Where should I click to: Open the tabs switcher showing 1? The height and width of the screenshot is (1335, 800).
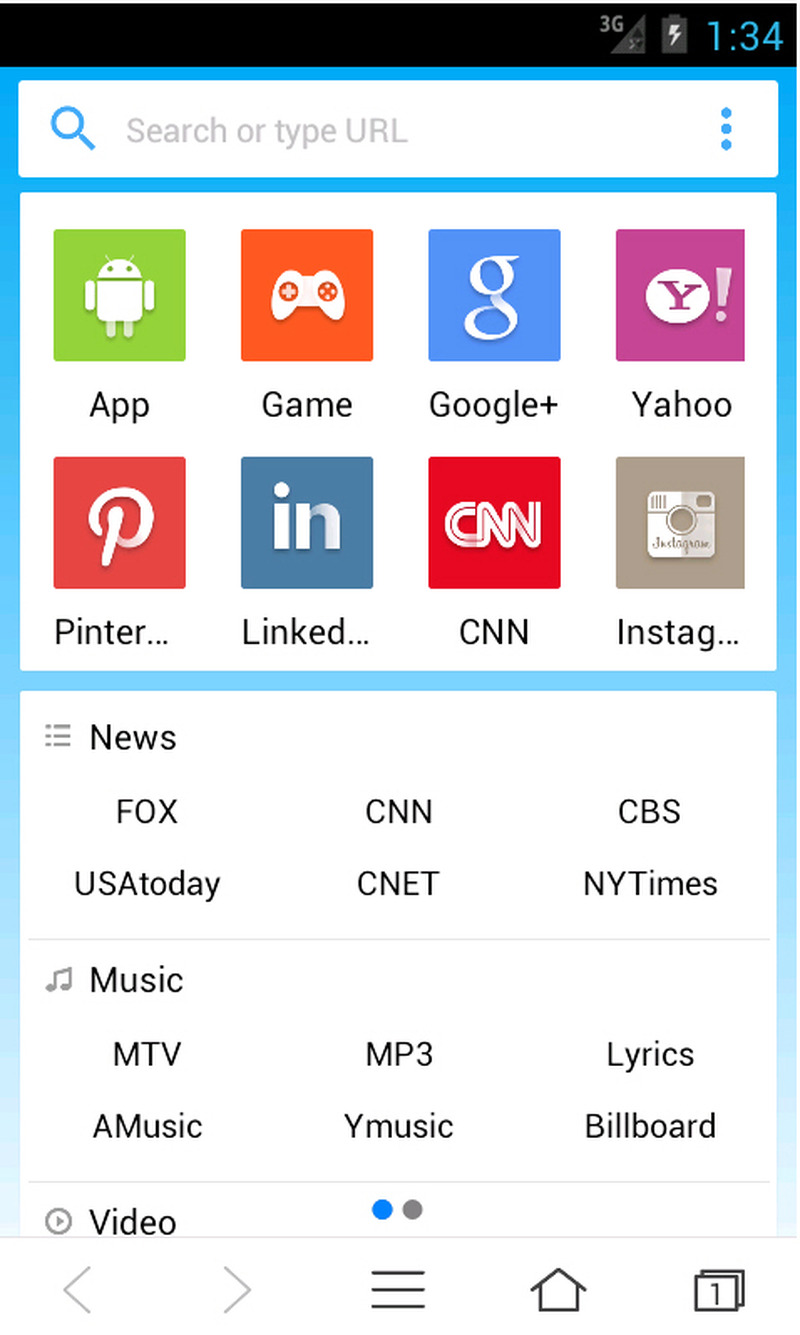point(718,1290)
